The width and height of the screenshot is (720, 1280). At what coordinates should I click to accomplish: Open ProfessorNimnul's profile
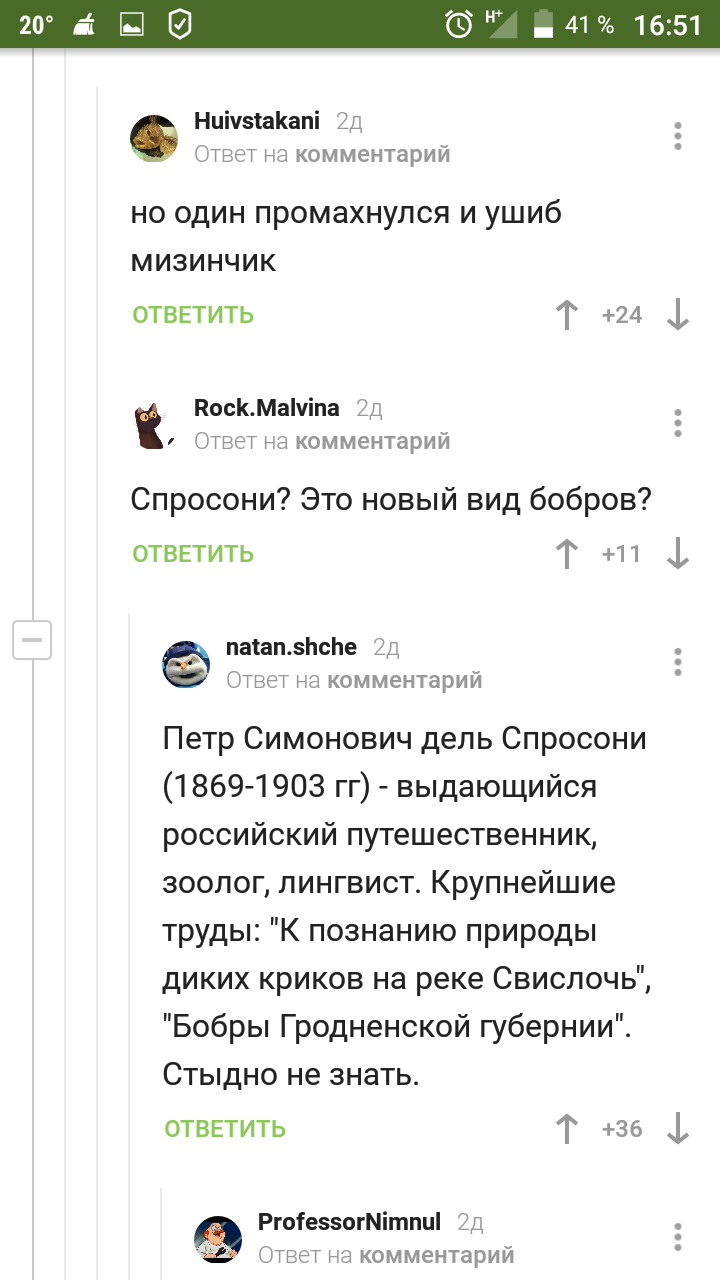coord(348,1222)
